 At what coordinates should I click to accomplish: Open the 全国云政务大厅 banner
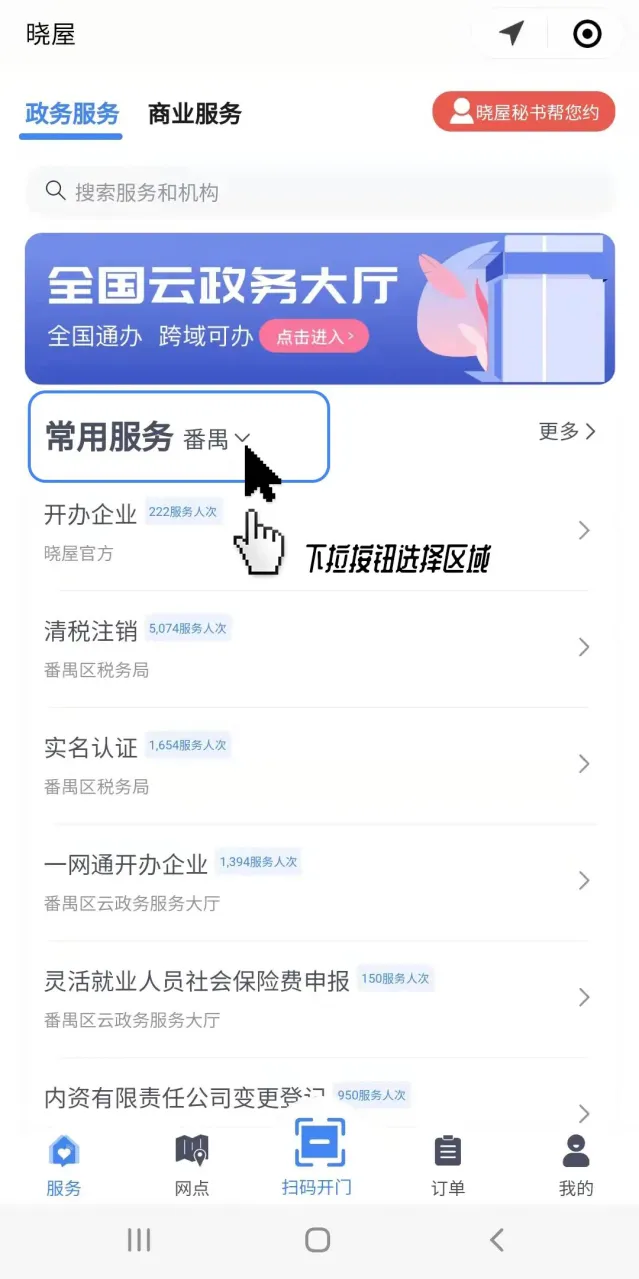pyautogui.click(x=320, y=308)
